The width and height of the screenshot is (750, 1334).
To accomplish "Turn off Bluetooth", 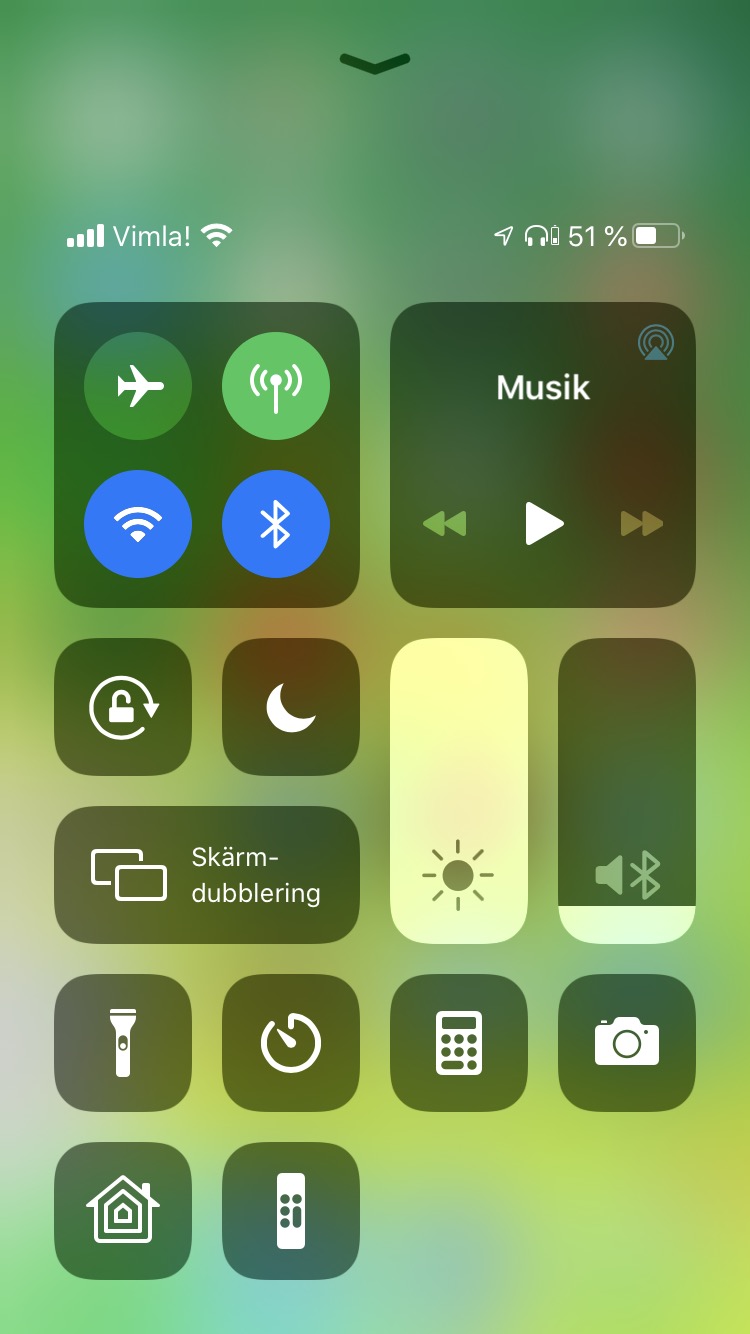I will click(x=276, y=524).
